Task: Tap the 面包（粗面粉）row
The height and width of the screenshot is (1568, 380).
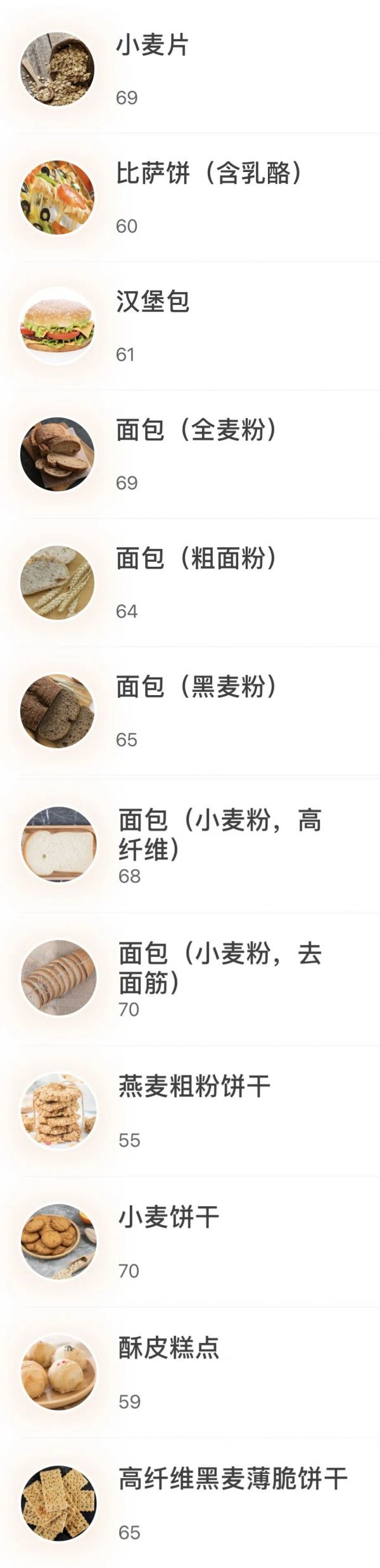Action: tap(190, 583)
